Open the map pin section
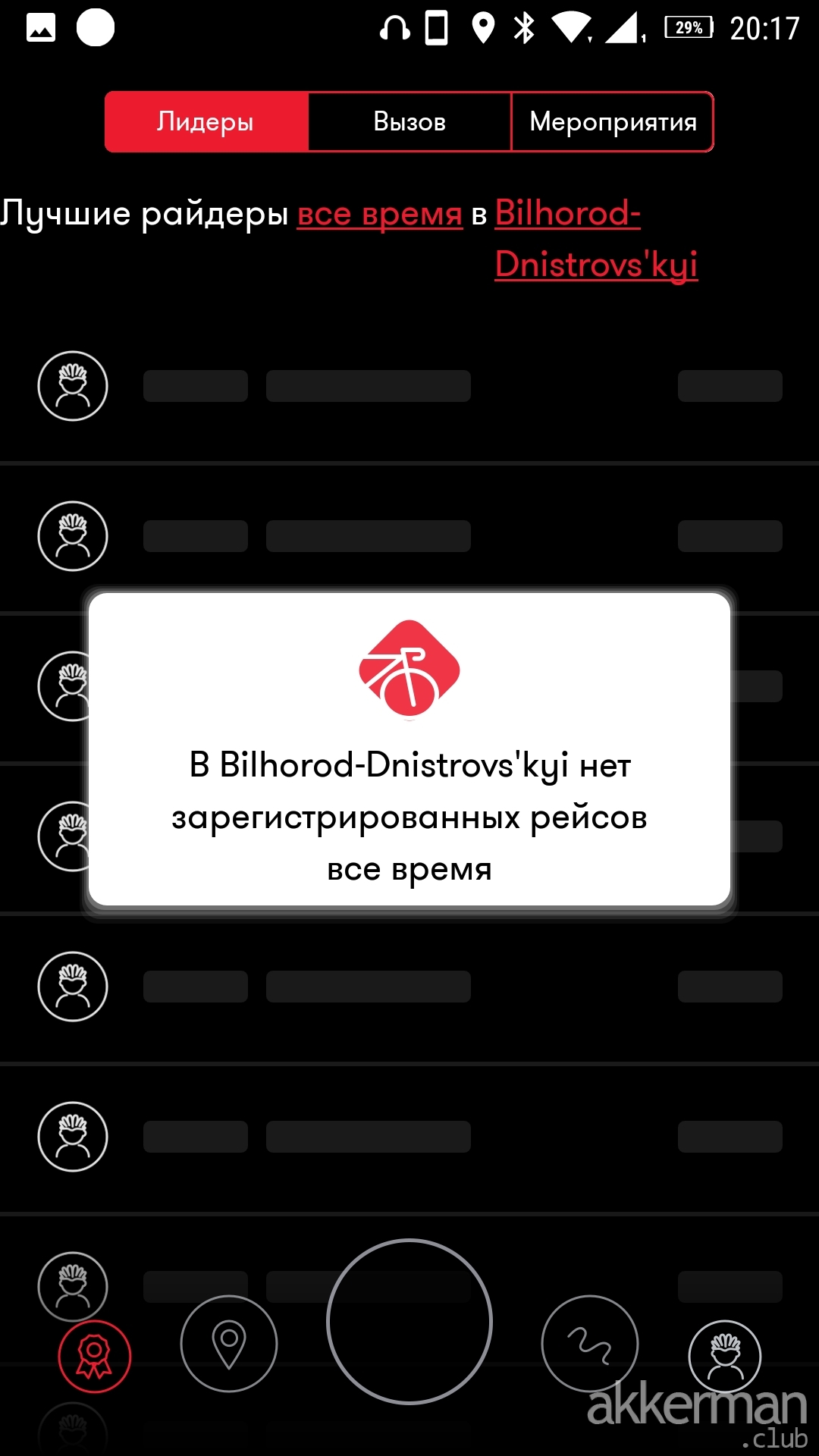This screenshot has width=819, height=1456. click(229, 1344)
